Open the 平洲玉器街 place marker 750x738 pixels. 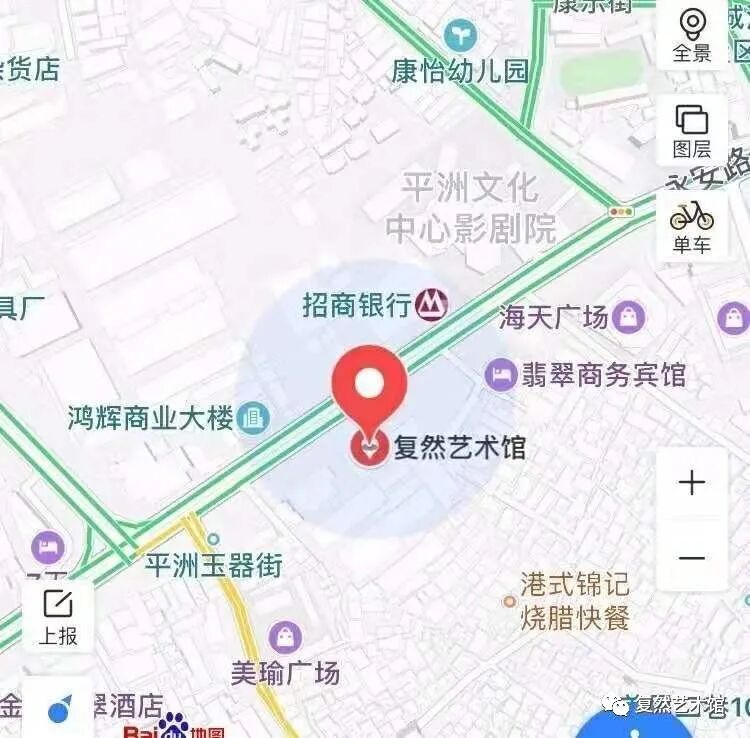[213, 540]
